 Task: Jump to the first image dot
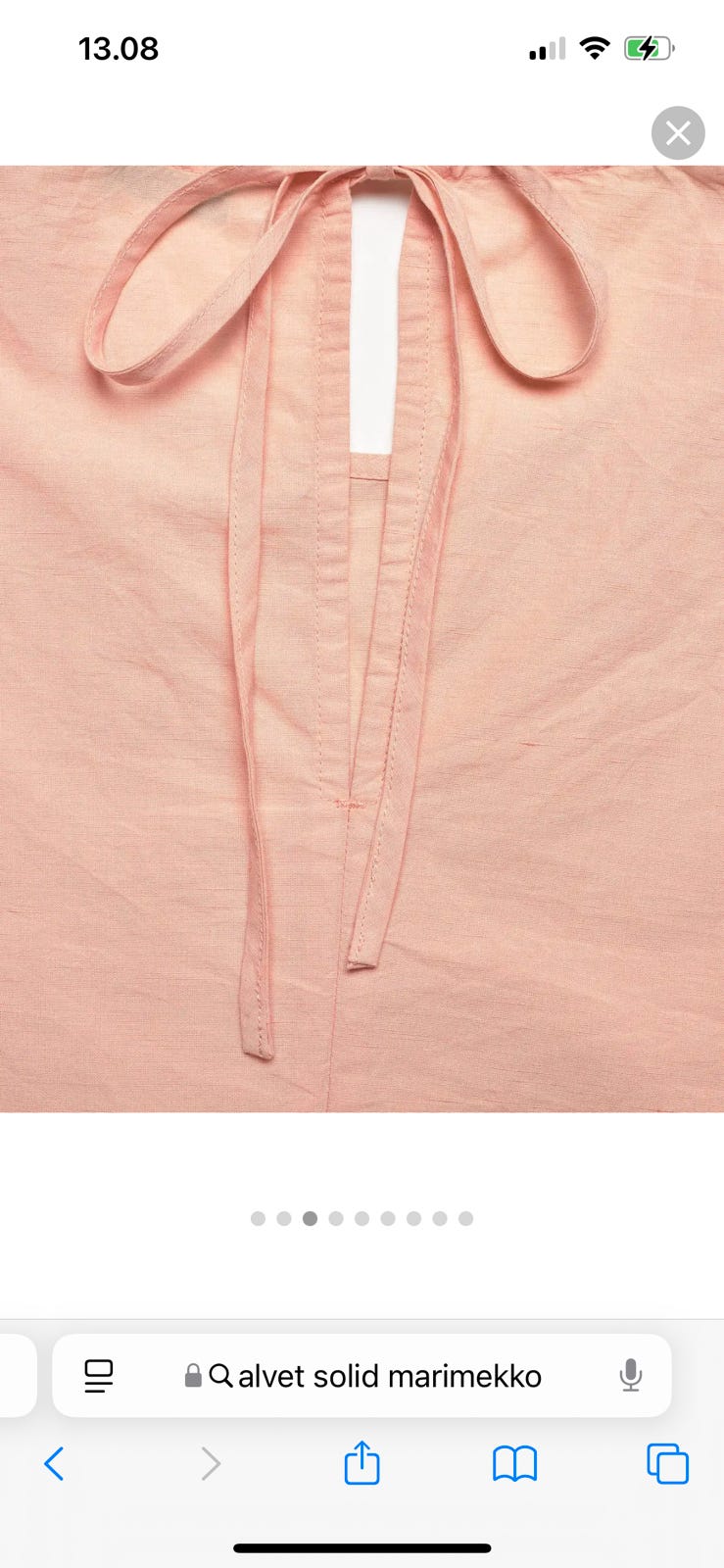point(258,1218)
